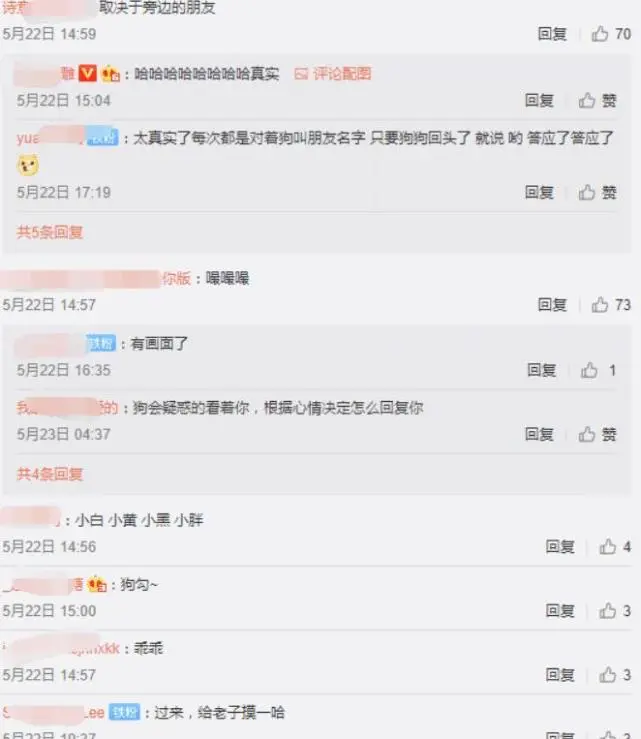Like the '有画面了' reply

click(598, 370)
